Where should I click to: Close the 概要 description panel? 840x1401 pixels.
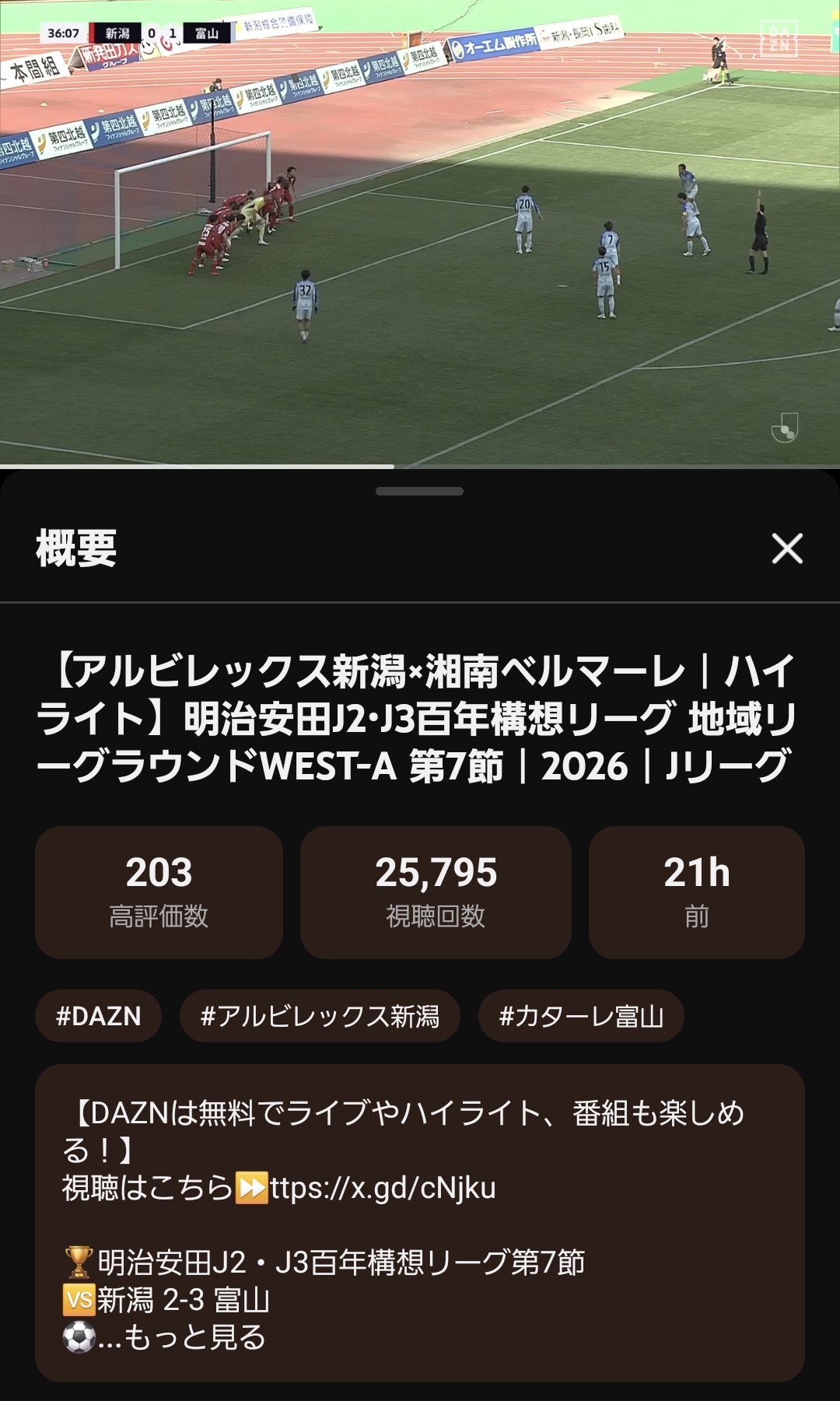(786, 548)
